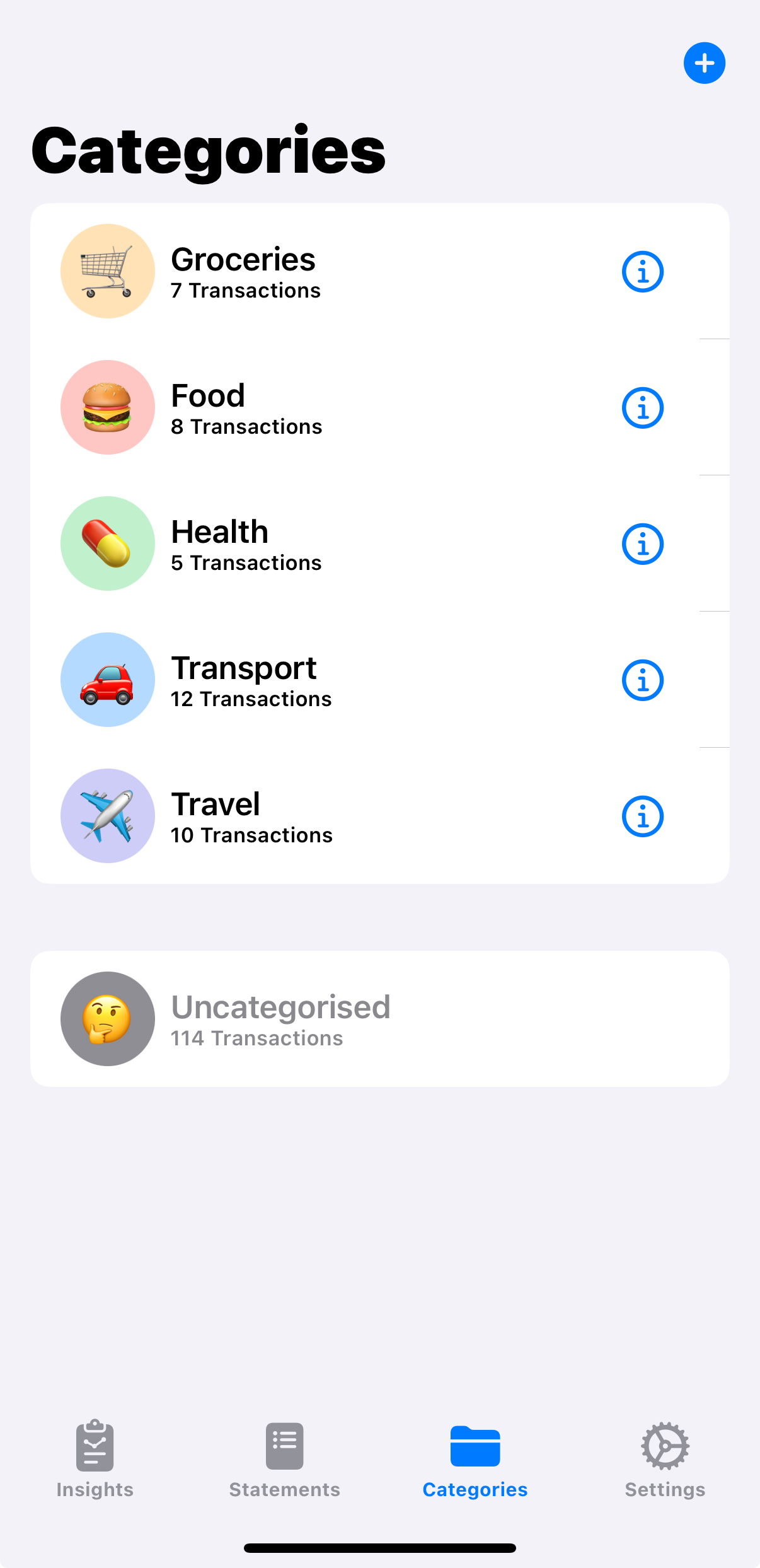Screen dimensions: 760x1568
Task: Tap the info icon beside Travel
Action: (x=642, y=816)
